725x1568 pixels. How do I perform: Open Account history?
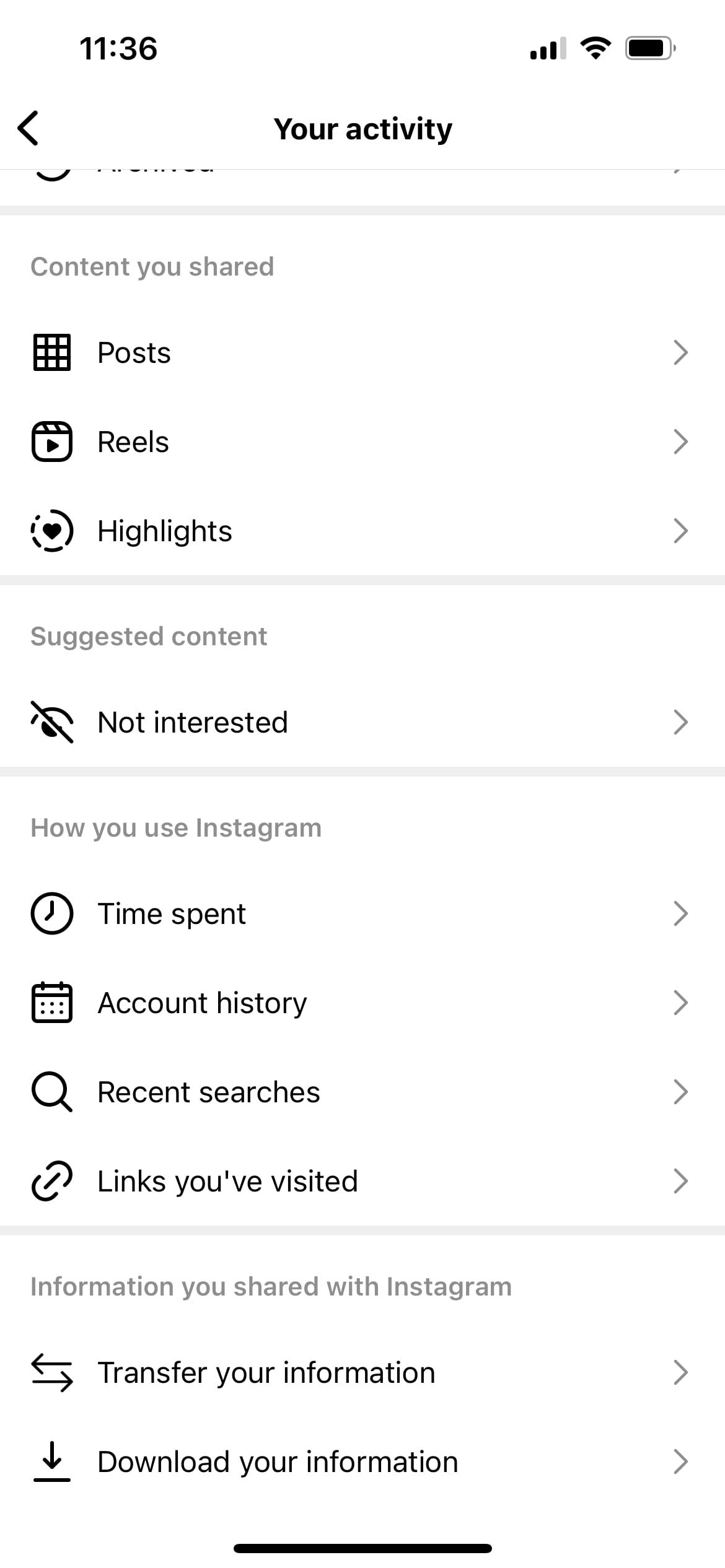(202, 1003)
